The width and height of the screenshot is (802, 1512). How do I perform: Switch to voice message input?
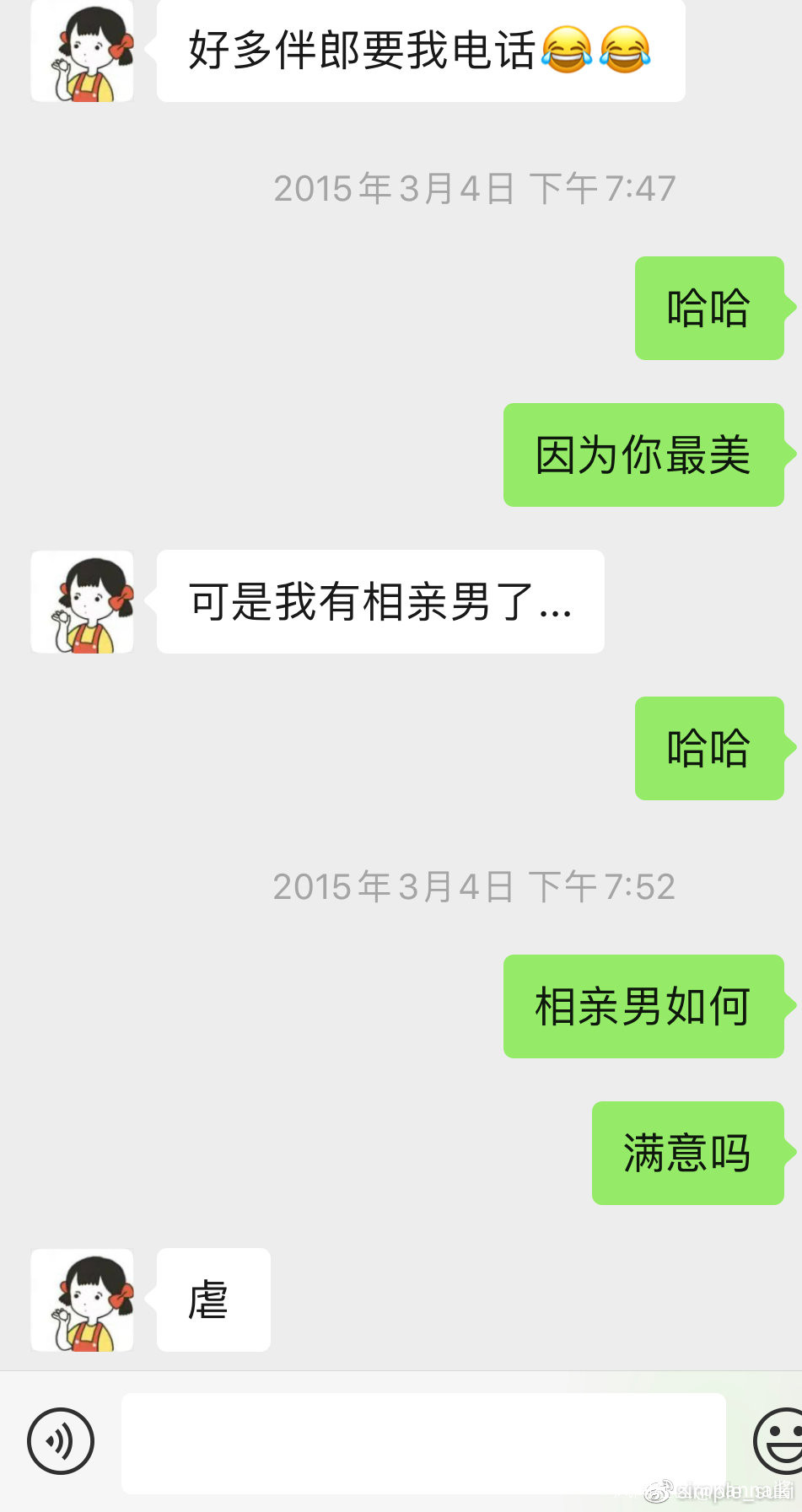click(x=61, y=1441)
